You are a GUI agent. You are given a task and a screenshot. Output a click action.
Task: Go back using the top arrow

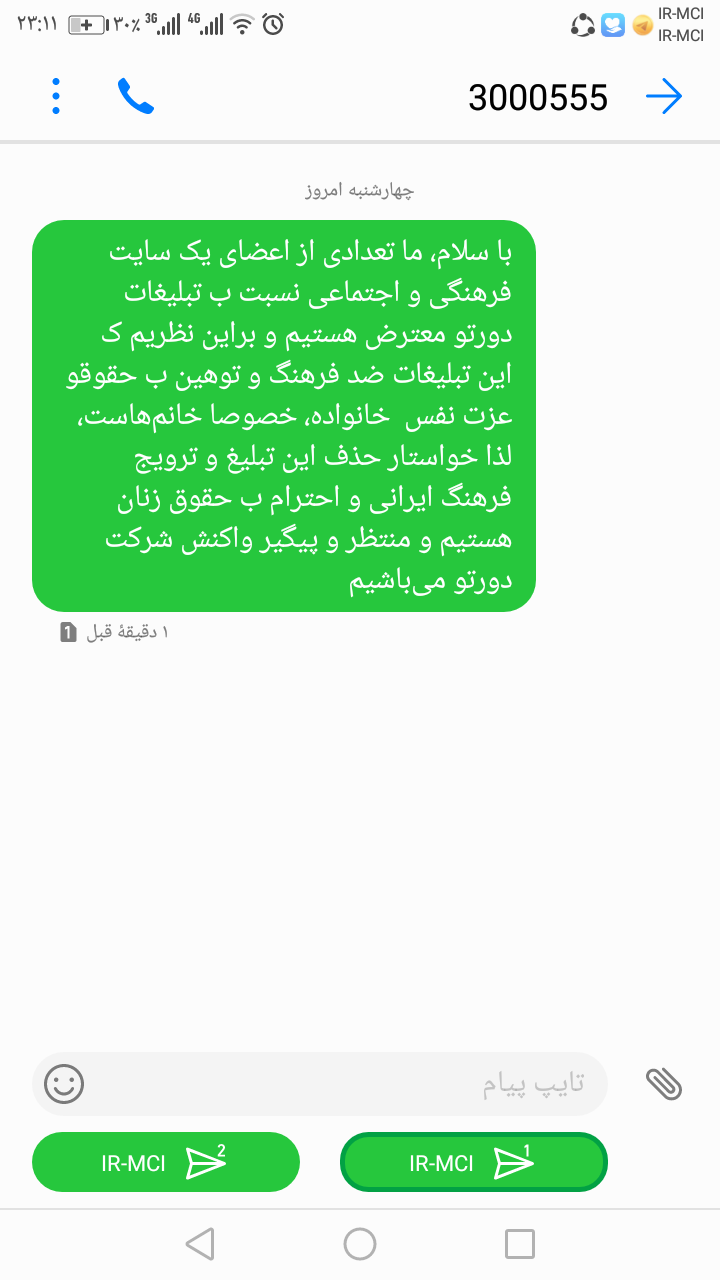tap(664, 96)
